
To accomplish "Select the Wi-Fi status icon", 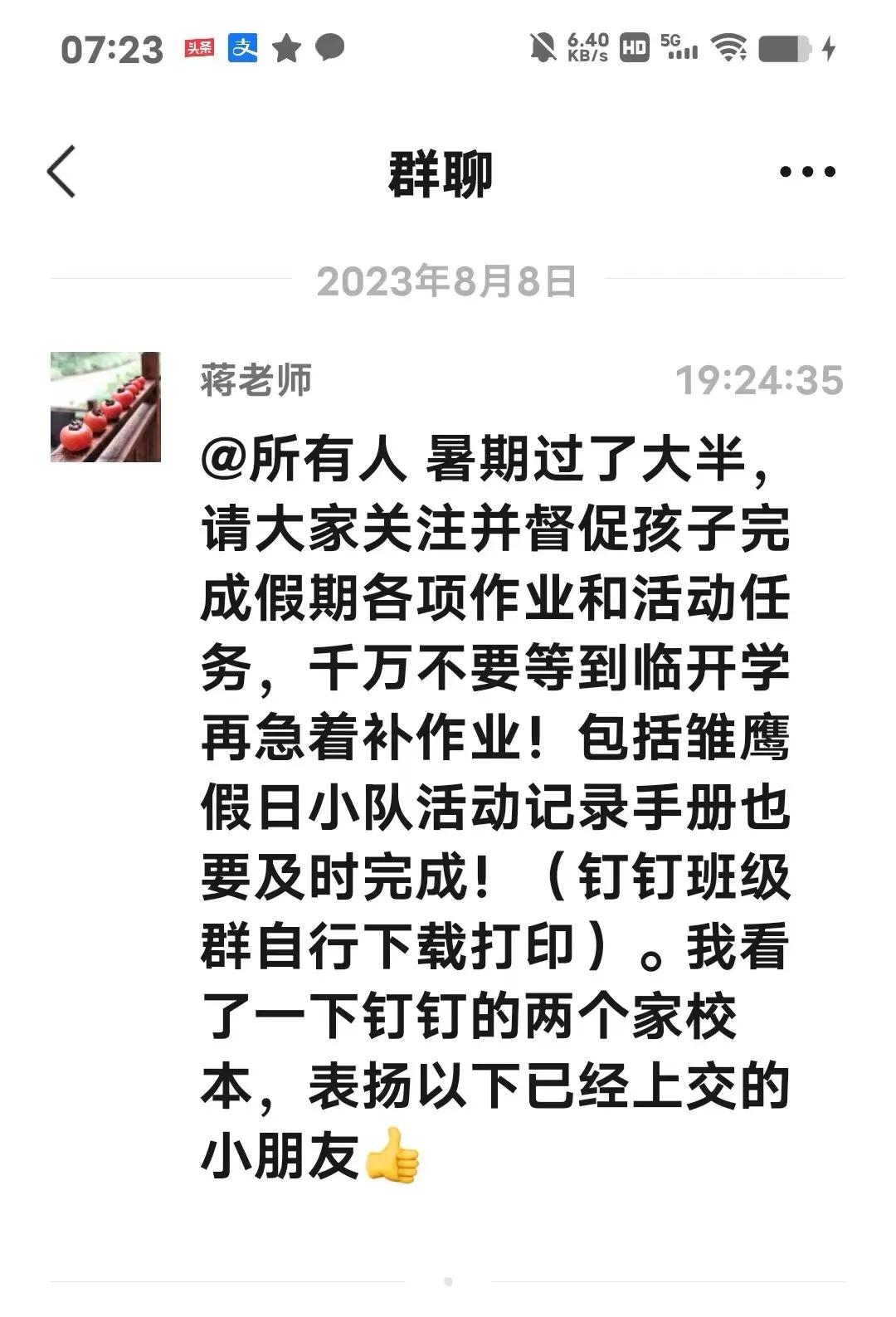I will [x=729, y=47].
